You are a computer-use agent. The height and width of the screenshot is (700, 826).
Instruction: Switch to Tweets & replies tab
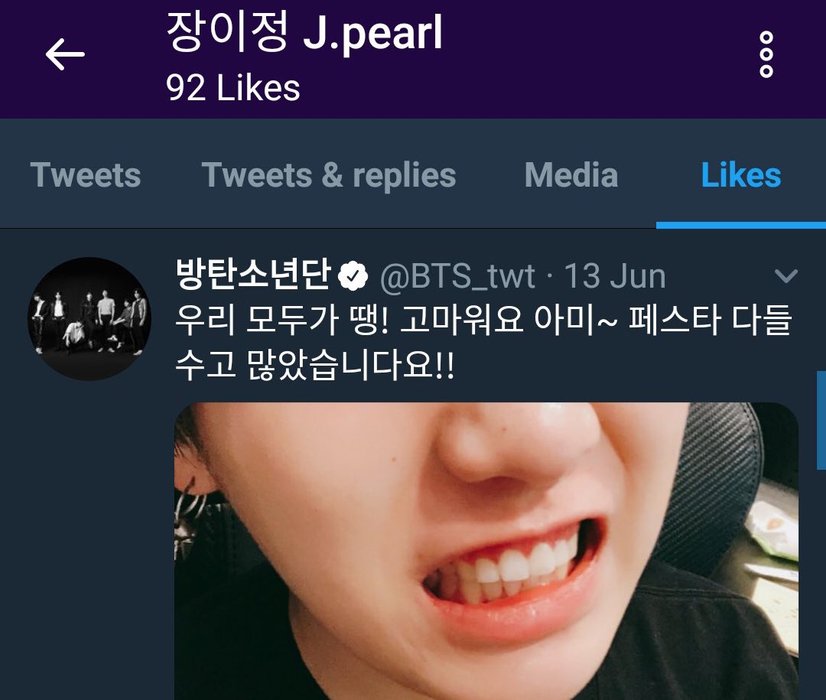(329, 176)
